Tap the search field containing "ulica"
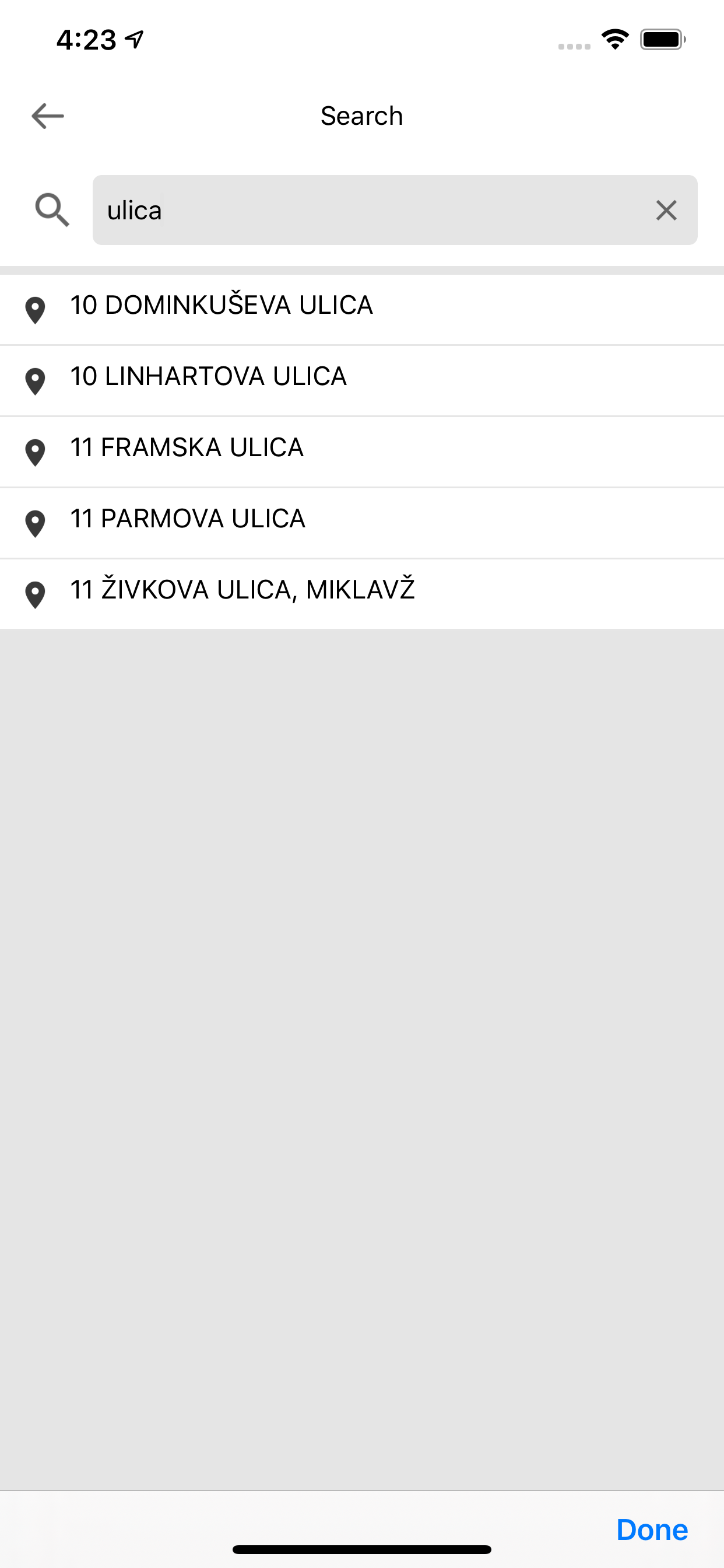The height and width of the screenshot is (1568, 724). coord(371,211)
